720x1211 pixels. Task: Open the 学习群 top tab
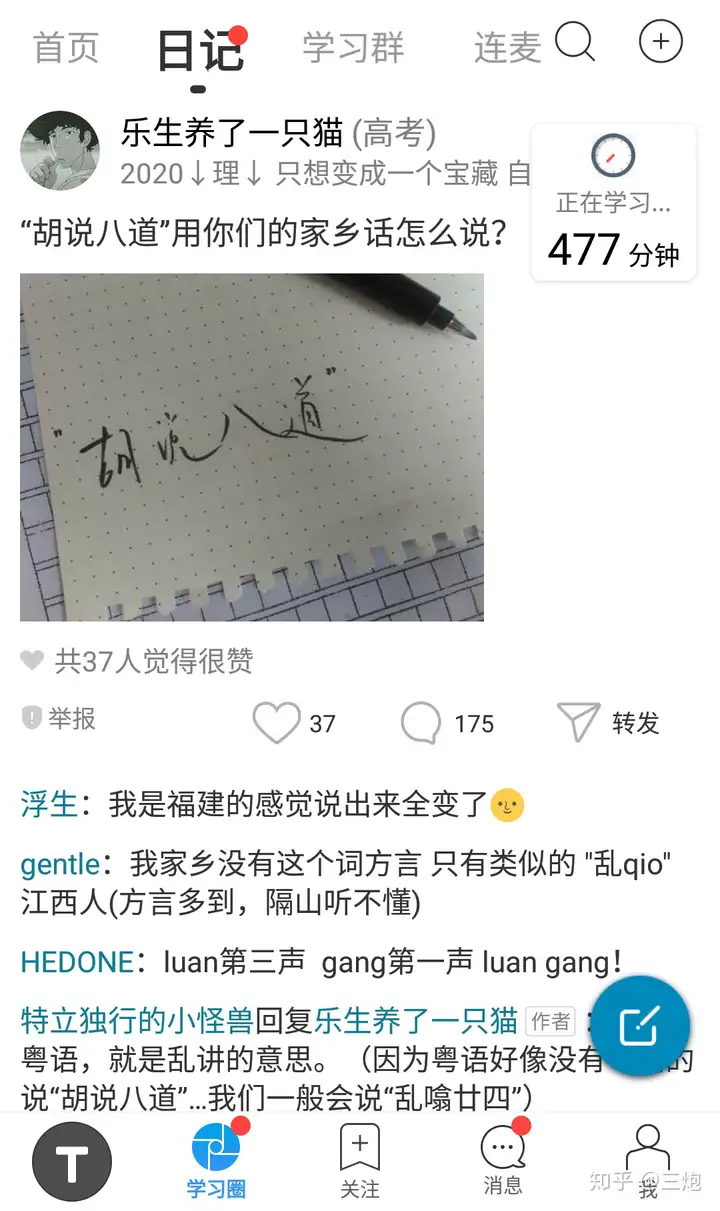click(353, 47)
